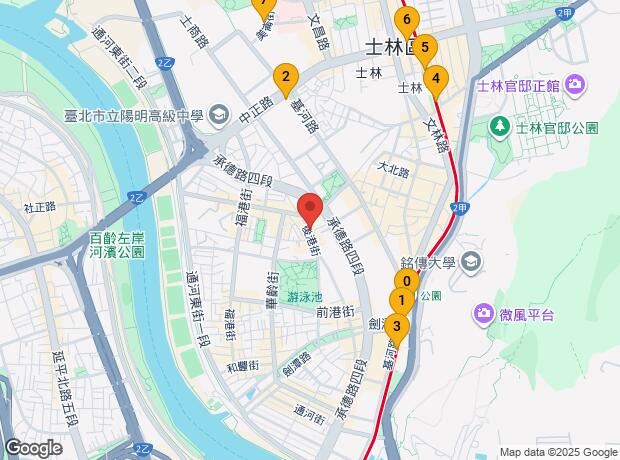Select the orange marker numbered 6
The width and height of the screenshot is (620, 460).
click(405, 20)
